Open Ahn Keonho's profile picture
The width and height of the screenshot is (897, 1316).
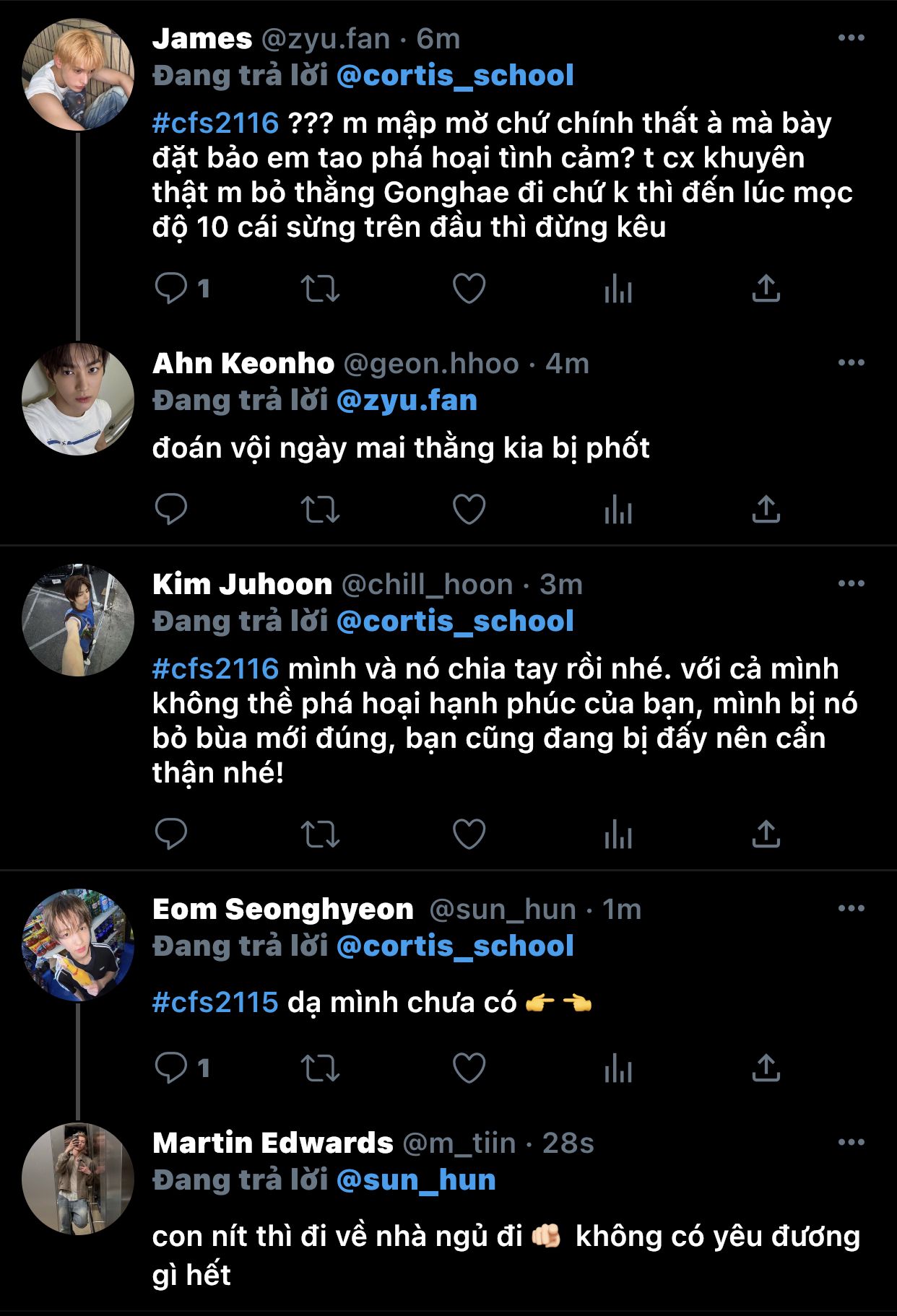pyautogui.click(x=78, y=399)
